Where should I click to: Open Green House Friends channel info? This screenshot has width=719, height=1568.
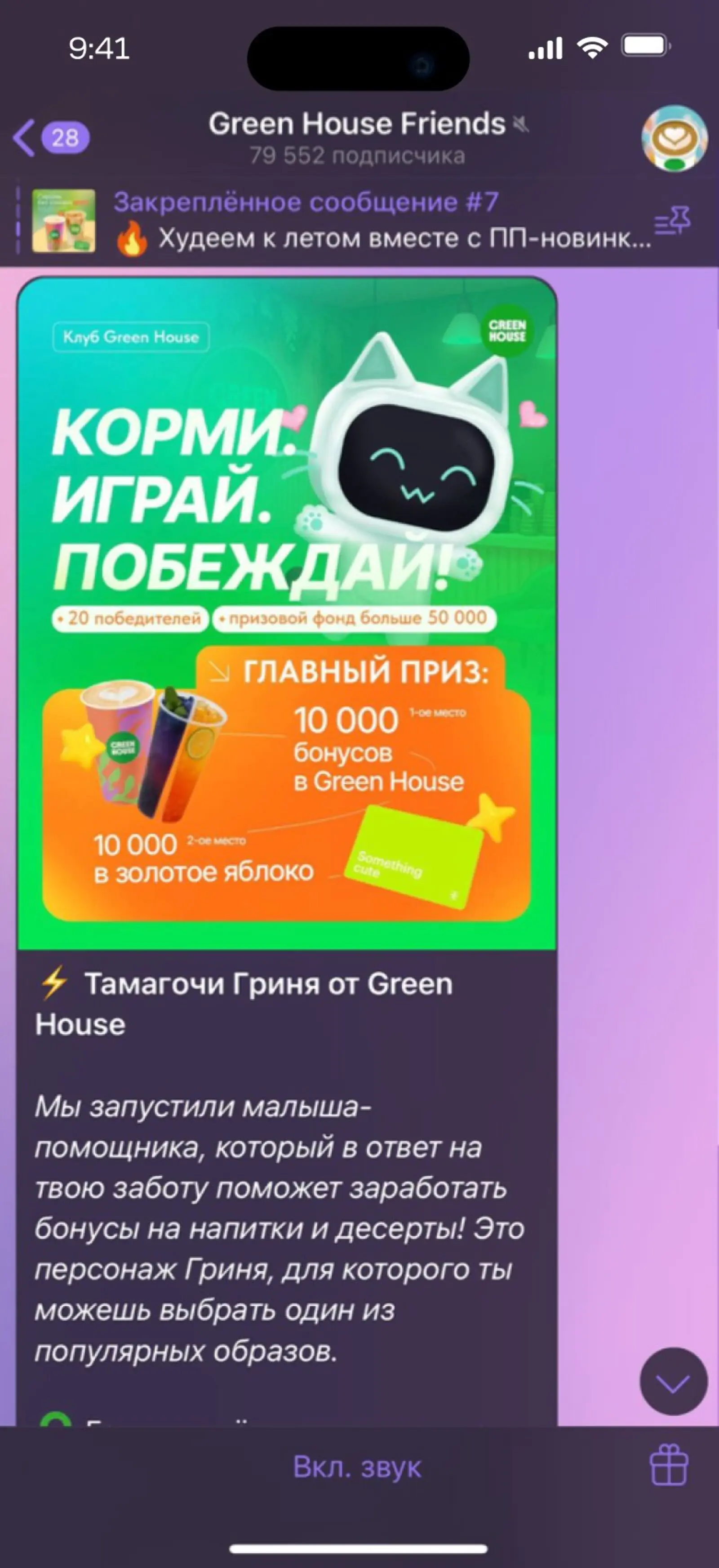358,137
